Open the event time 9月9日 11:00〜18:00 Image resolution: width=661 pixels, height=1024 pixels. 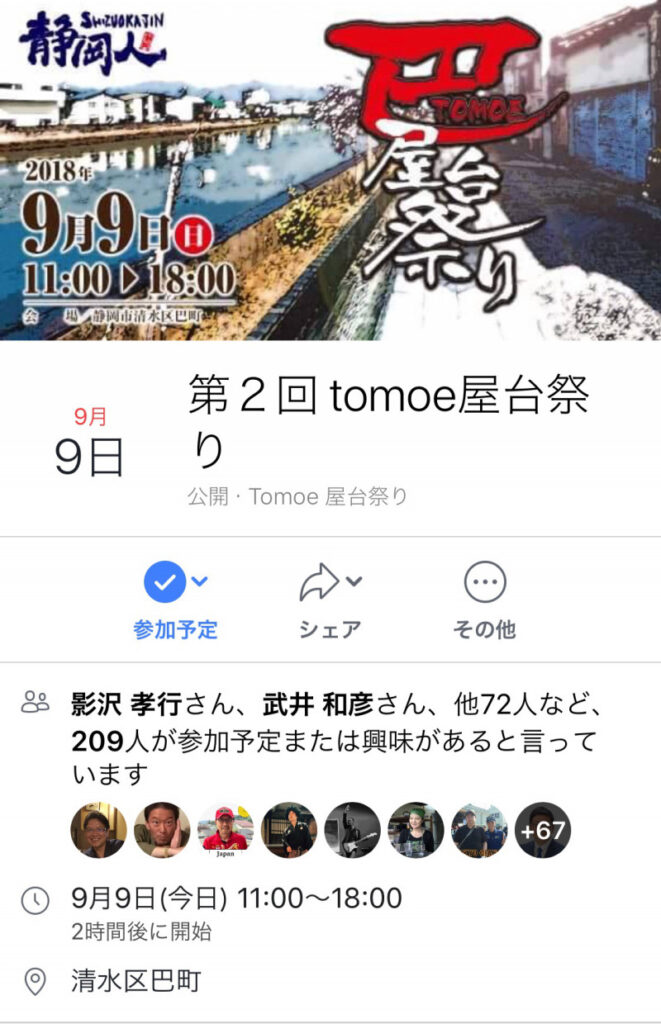click(x=237, y=898)
